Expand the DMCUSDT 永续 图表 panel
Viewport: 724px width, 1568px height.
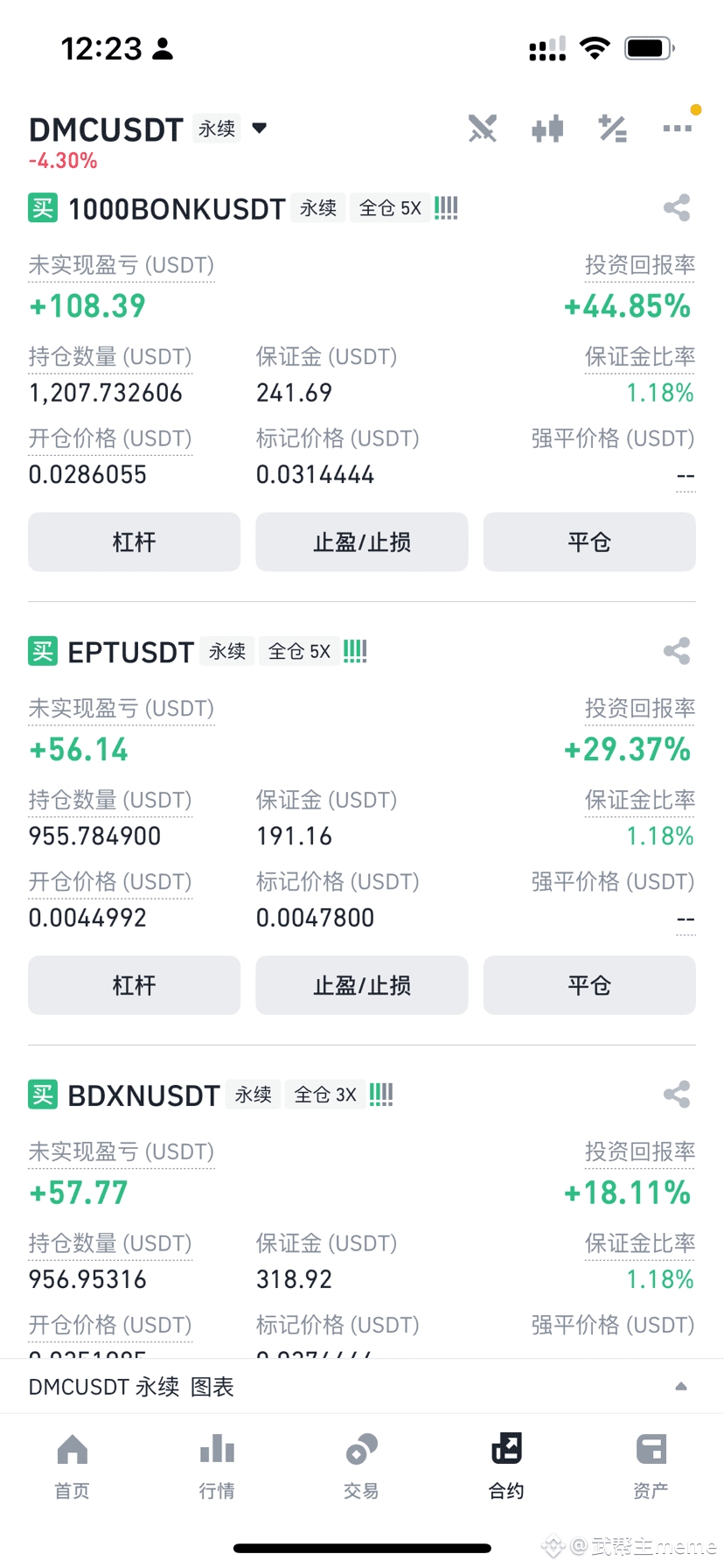point(362,1387)
